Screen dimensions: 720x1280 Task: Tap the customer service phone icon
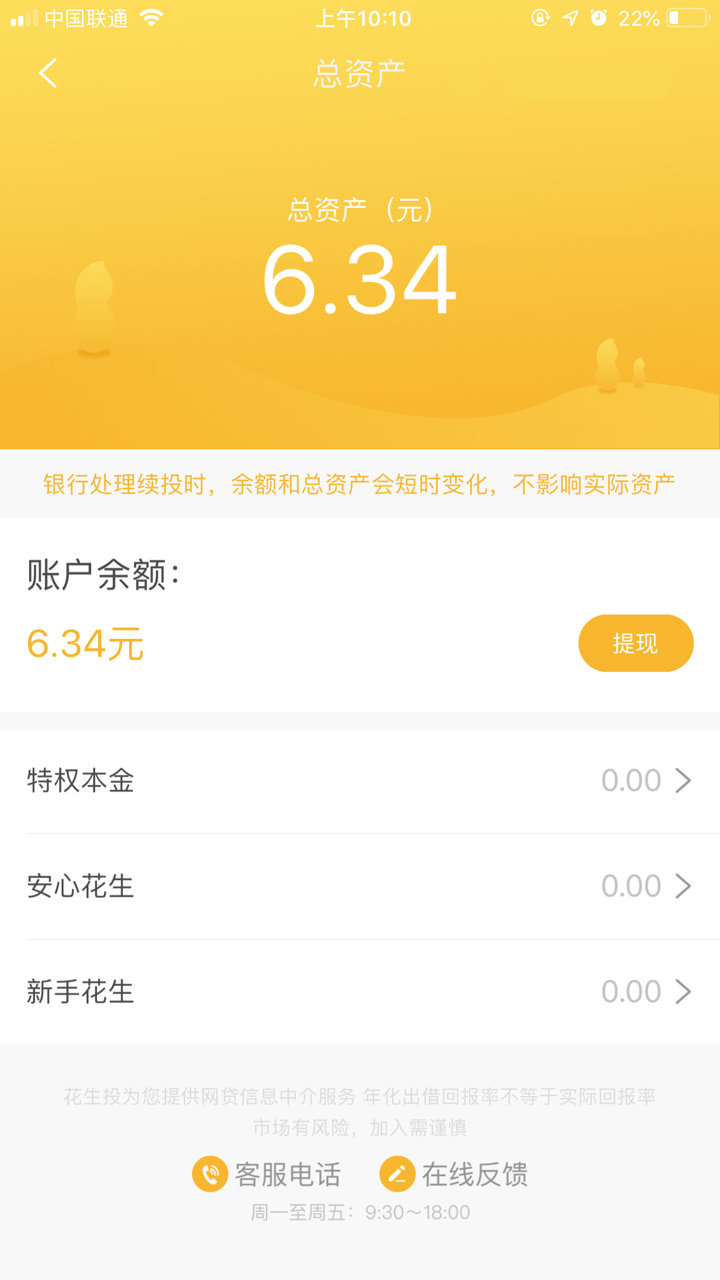(209, 1175)
